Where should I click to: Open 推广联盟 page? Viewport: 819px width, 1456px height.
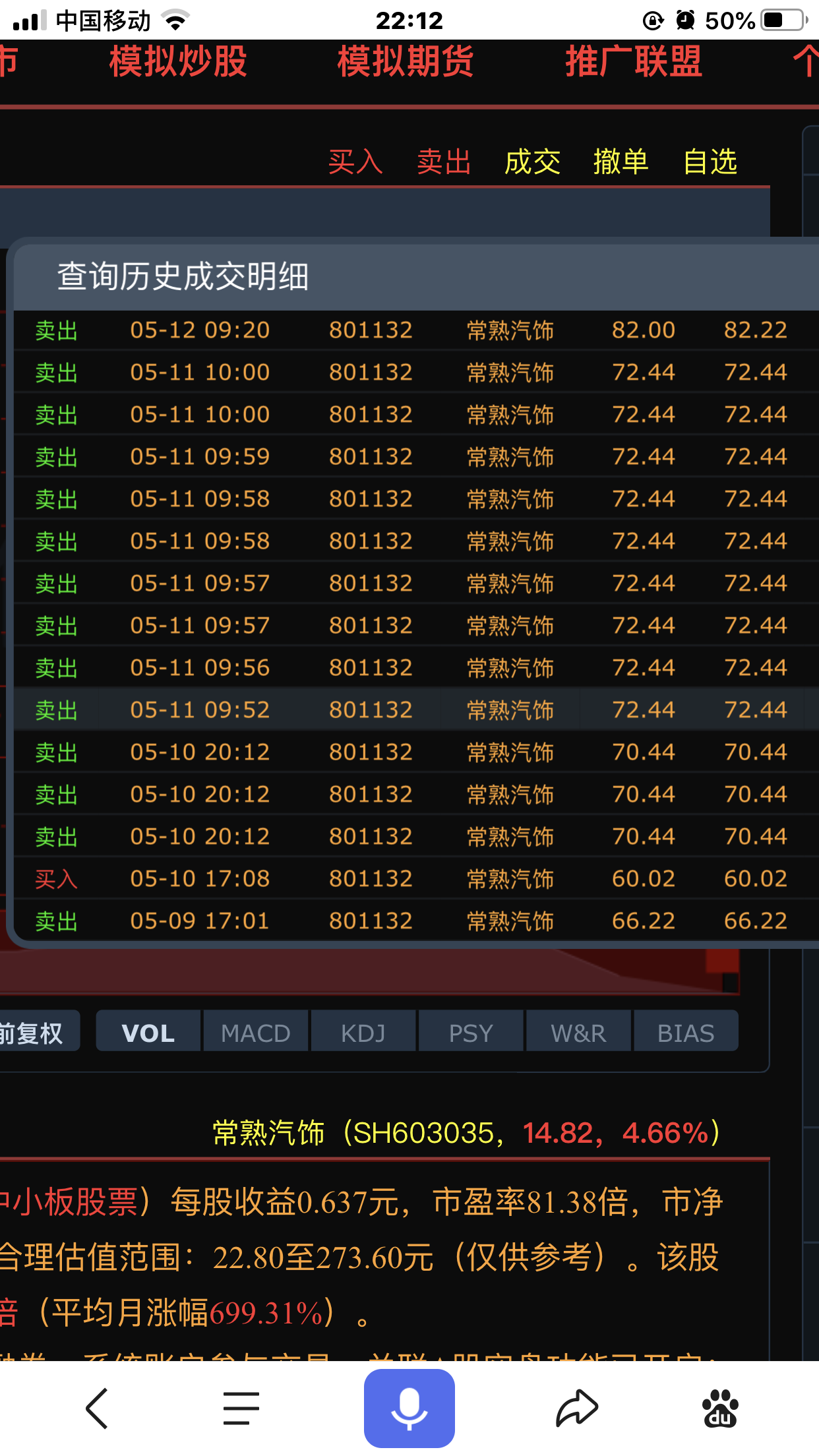tap(634, 62)
